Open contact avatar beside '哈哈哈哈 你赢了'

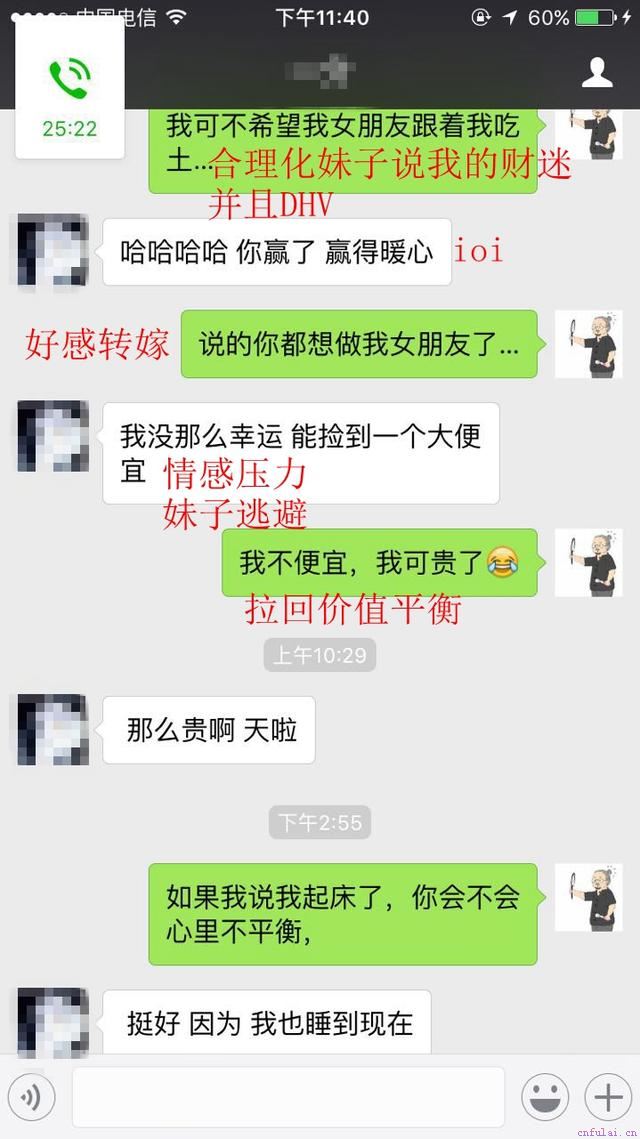pyautogui.click(x=53, y=251)
